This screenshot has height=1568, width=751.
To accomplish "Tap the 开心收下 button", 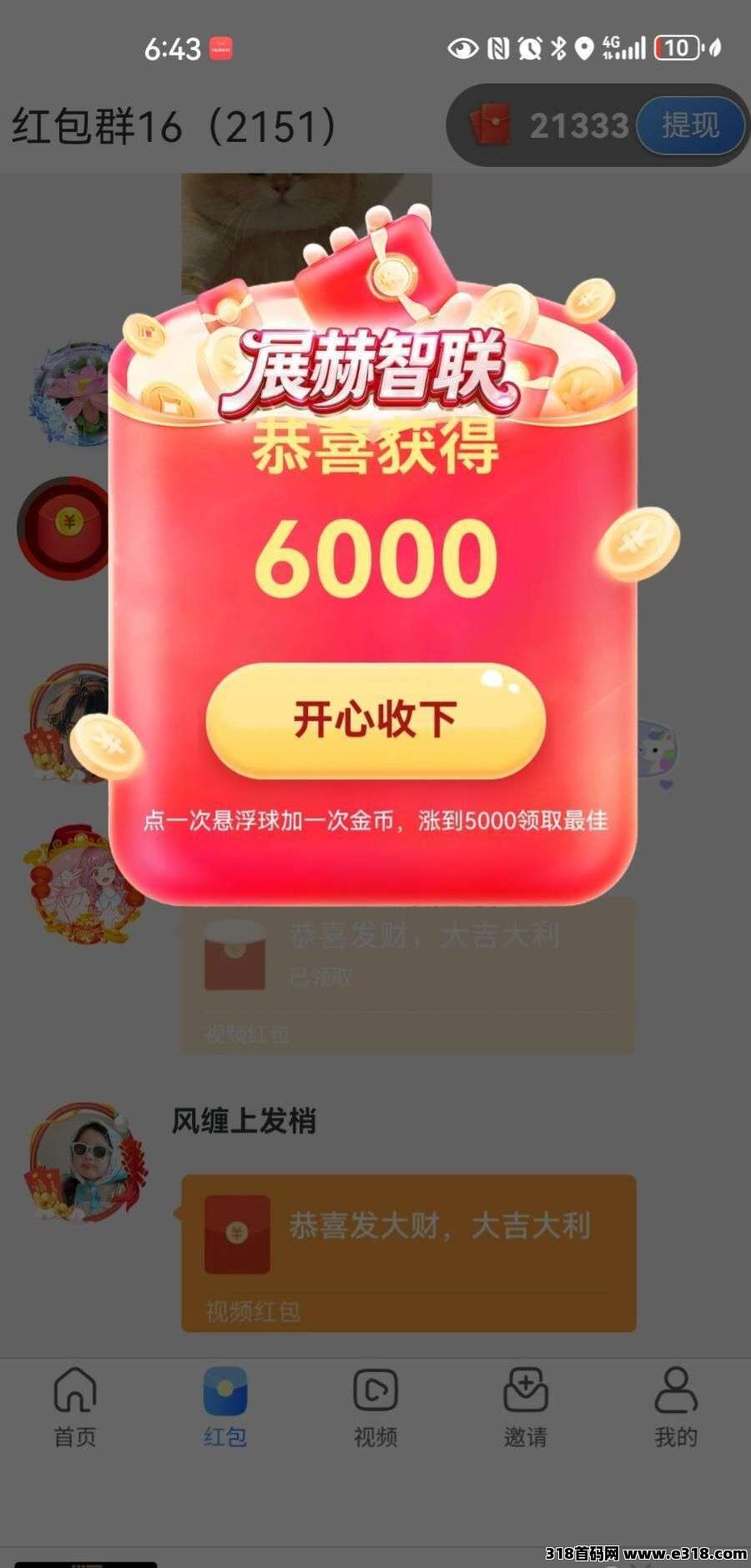I will point(375,720).
